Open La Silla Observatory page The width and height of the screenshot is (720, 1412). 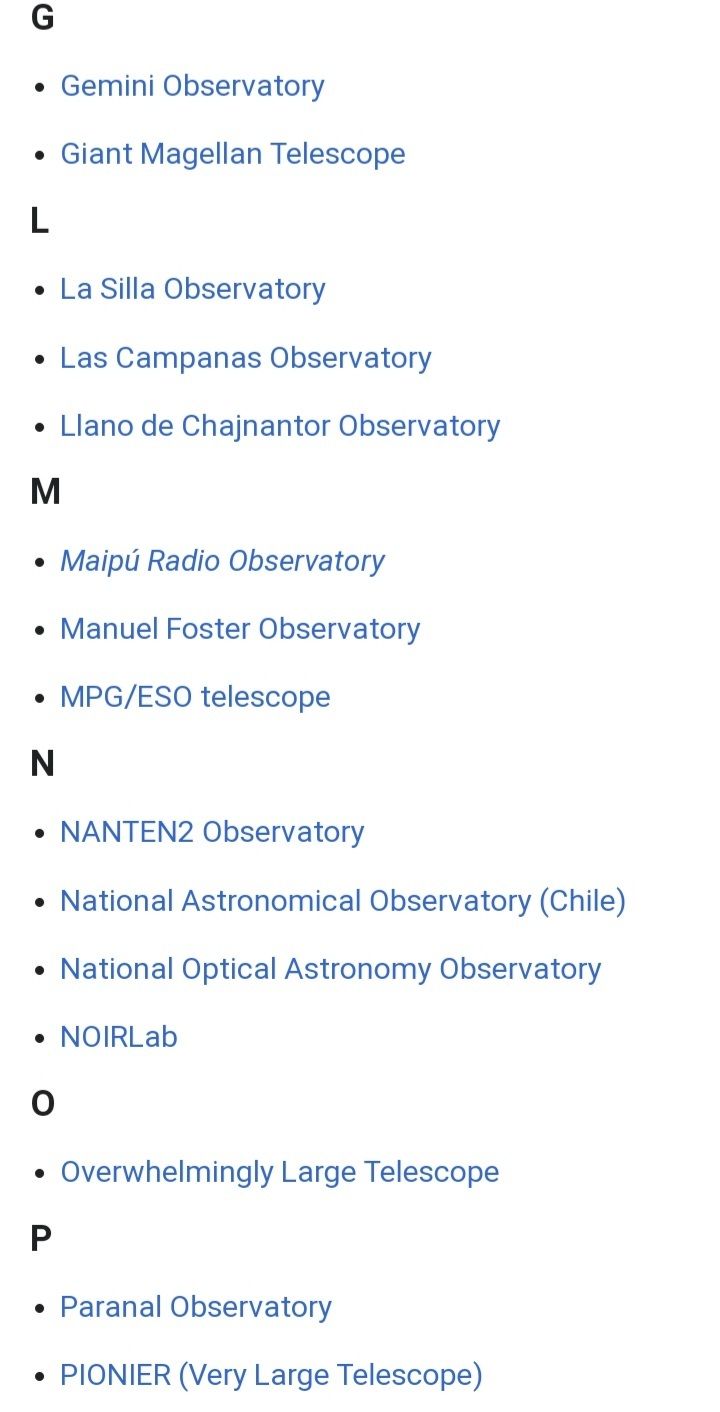coord(192,289)
